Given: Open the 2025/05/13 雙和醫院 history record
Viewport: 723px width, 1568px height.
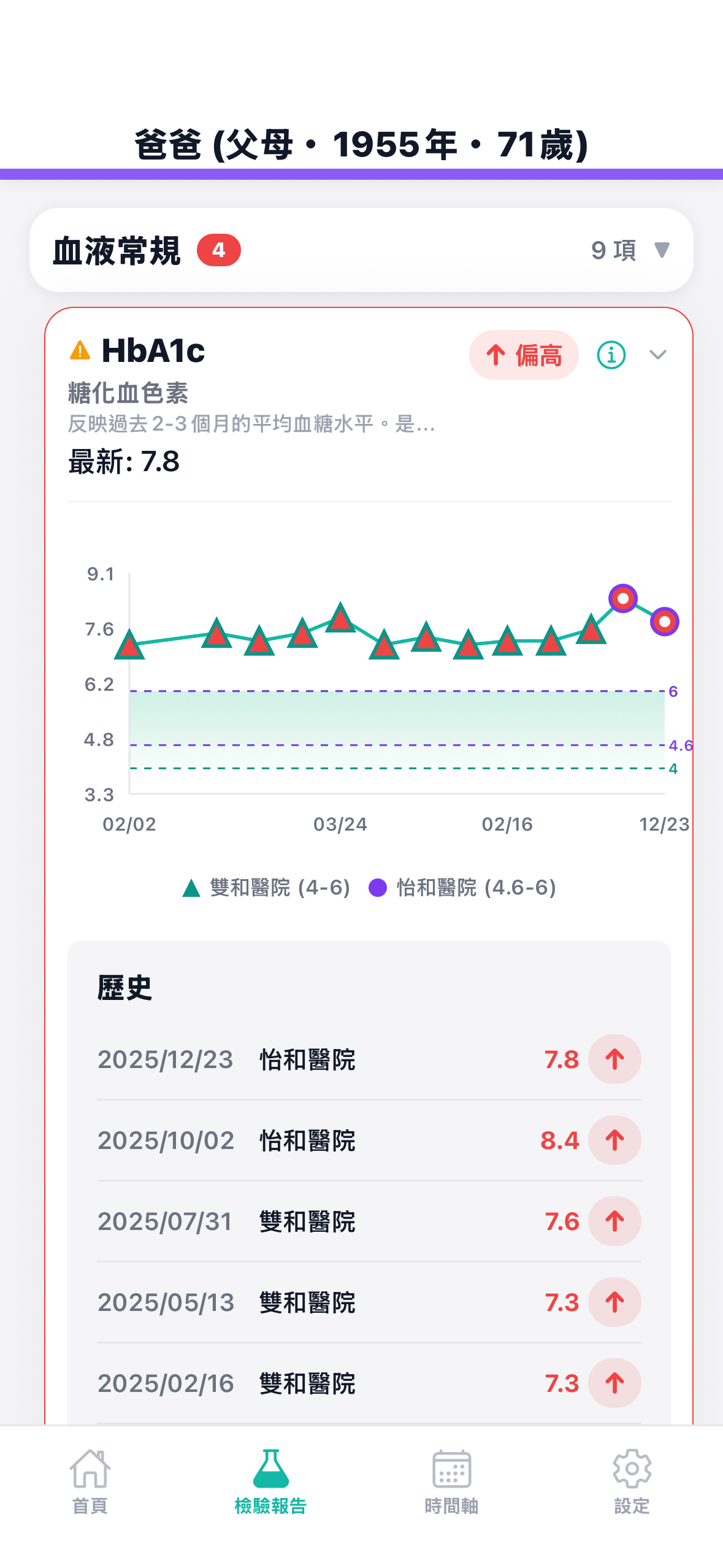Looking at the screenshot, I should click(369, 1302).
